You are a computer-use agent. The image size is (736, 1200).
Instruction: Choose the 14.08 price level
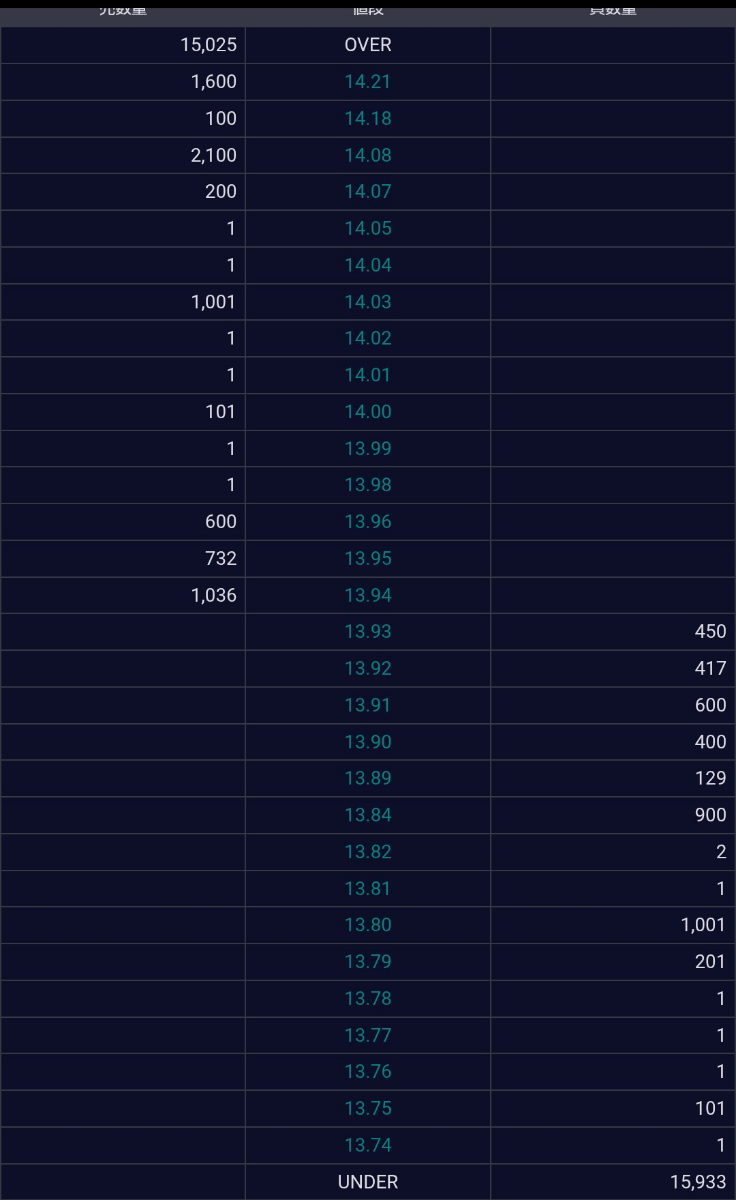coord(367,155)
